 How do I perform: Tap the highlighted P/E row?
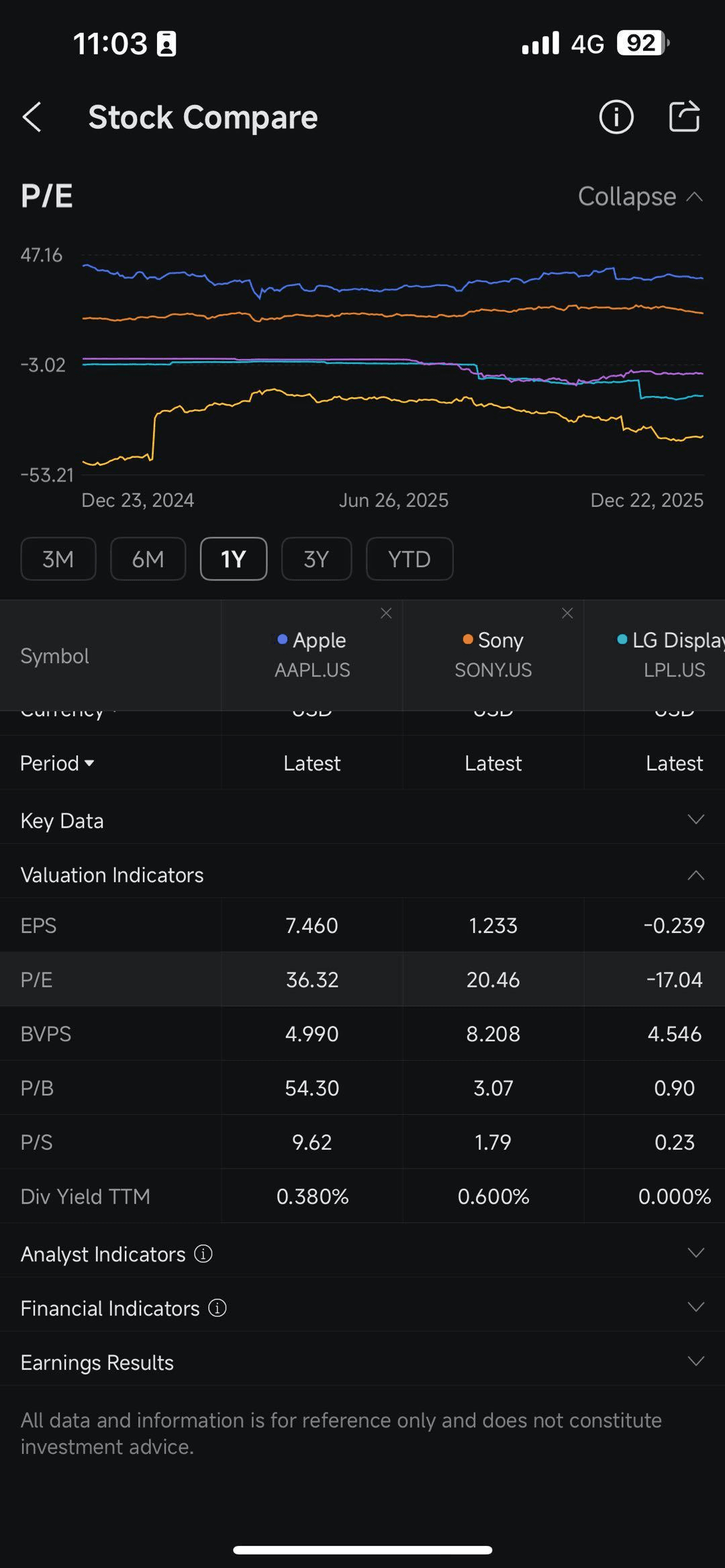tap(362, 979)
